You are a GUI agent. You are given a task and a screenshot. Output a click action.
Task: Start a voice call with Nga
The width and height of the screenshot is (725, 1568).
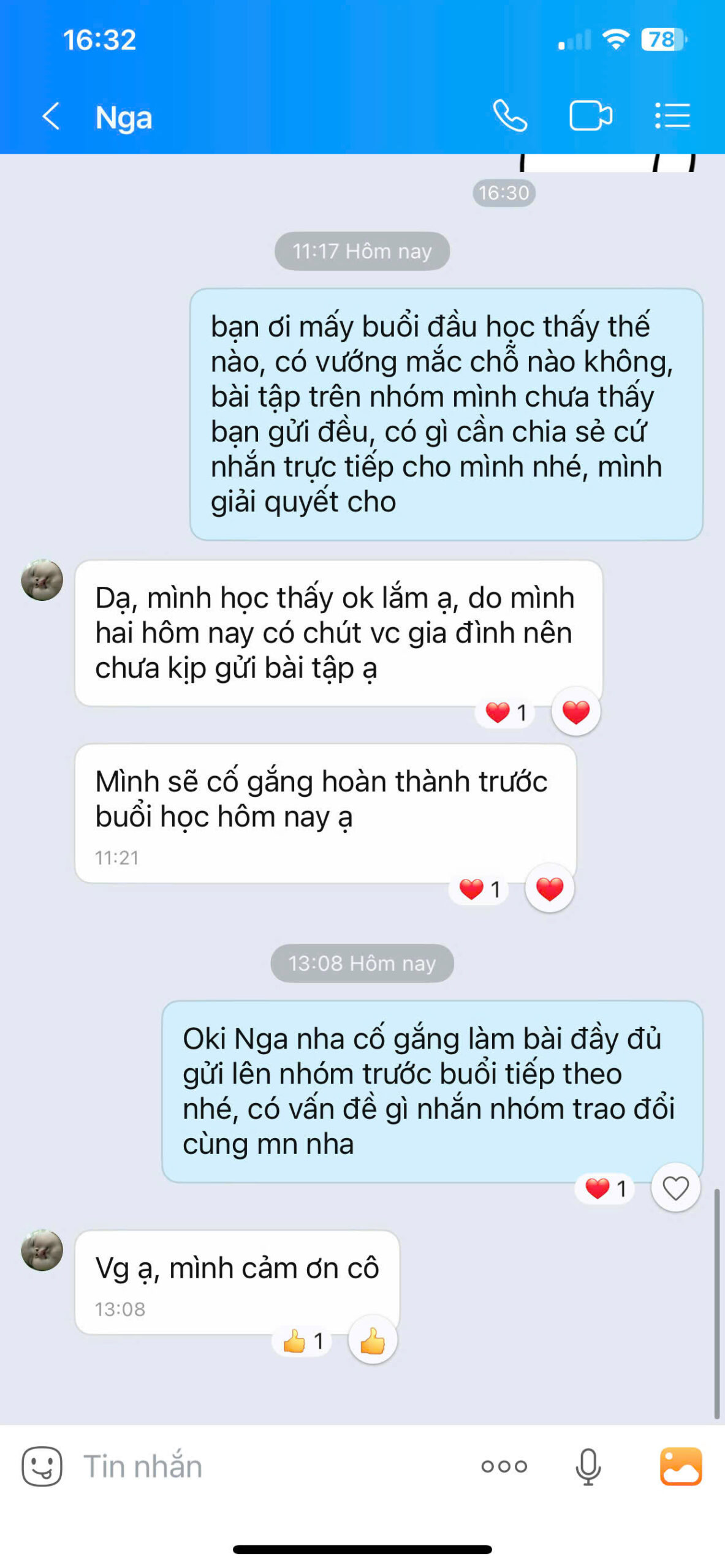510,116
